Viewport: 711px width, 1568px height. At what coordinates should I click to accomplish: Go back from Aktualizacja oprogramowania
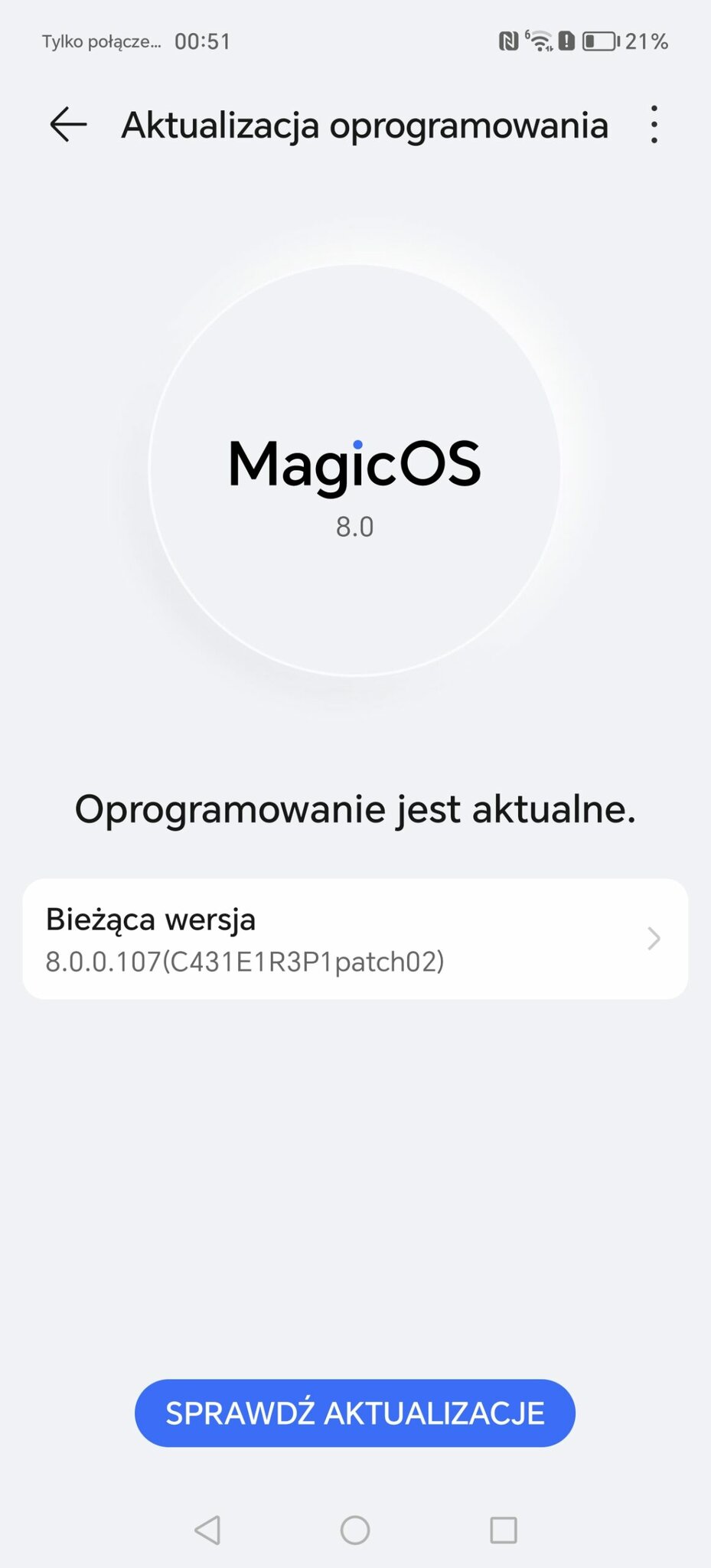pyautogui.click(x=68, y=125)
